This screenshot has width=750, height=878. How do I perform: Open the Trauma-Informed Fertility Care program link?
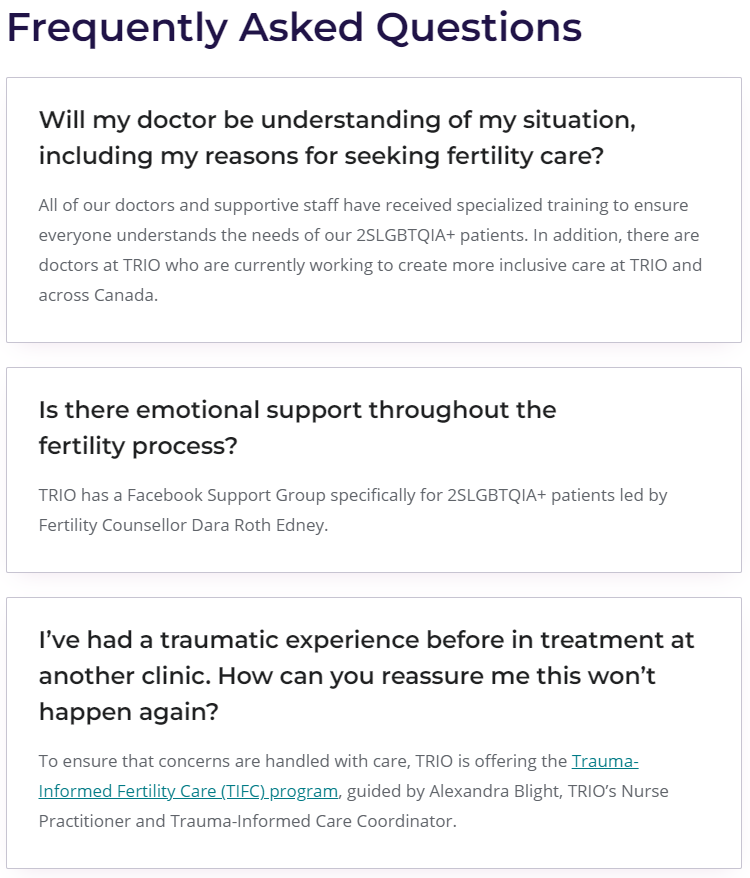coord(188,791)
